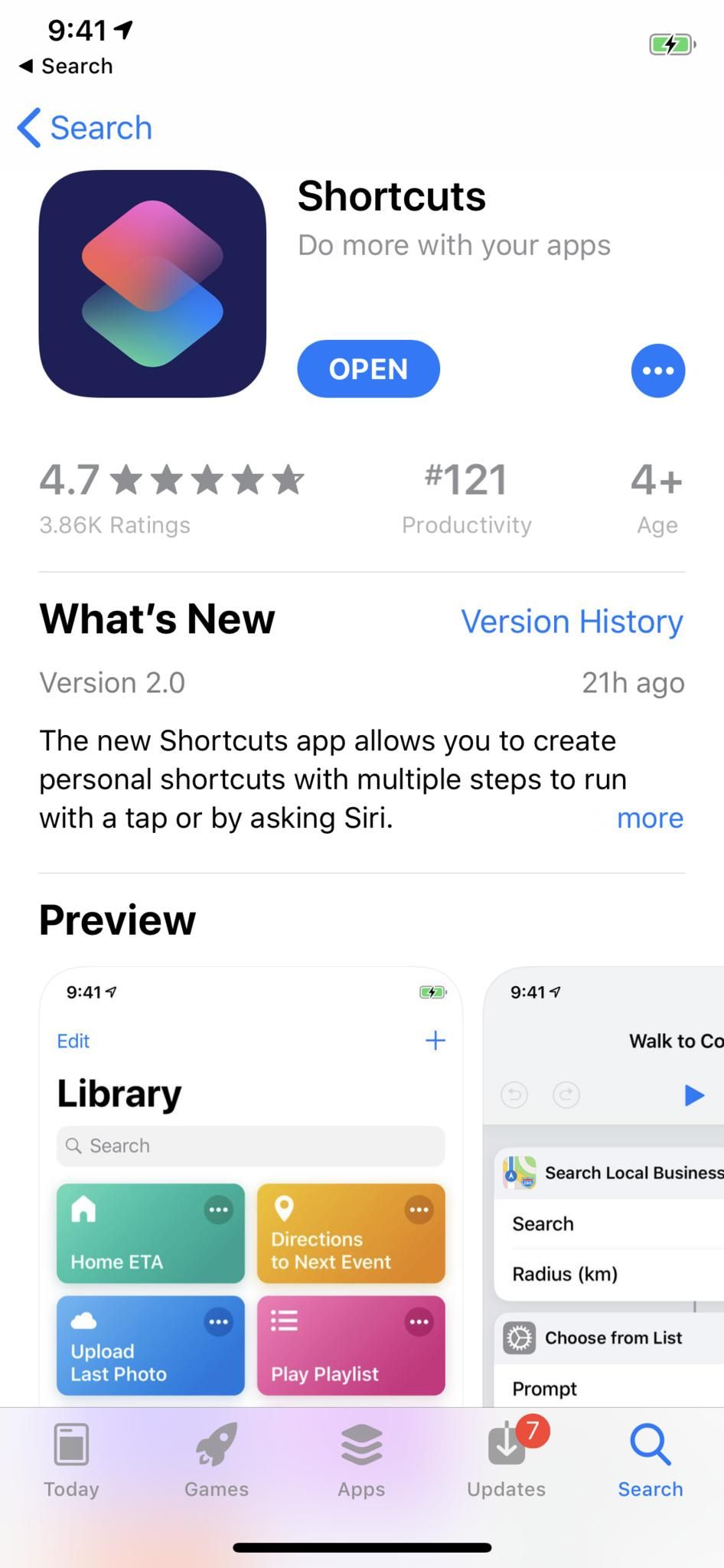Tap the Shortcuts app icon
This screenshot has height=1568, width=724.
[151, 287]
